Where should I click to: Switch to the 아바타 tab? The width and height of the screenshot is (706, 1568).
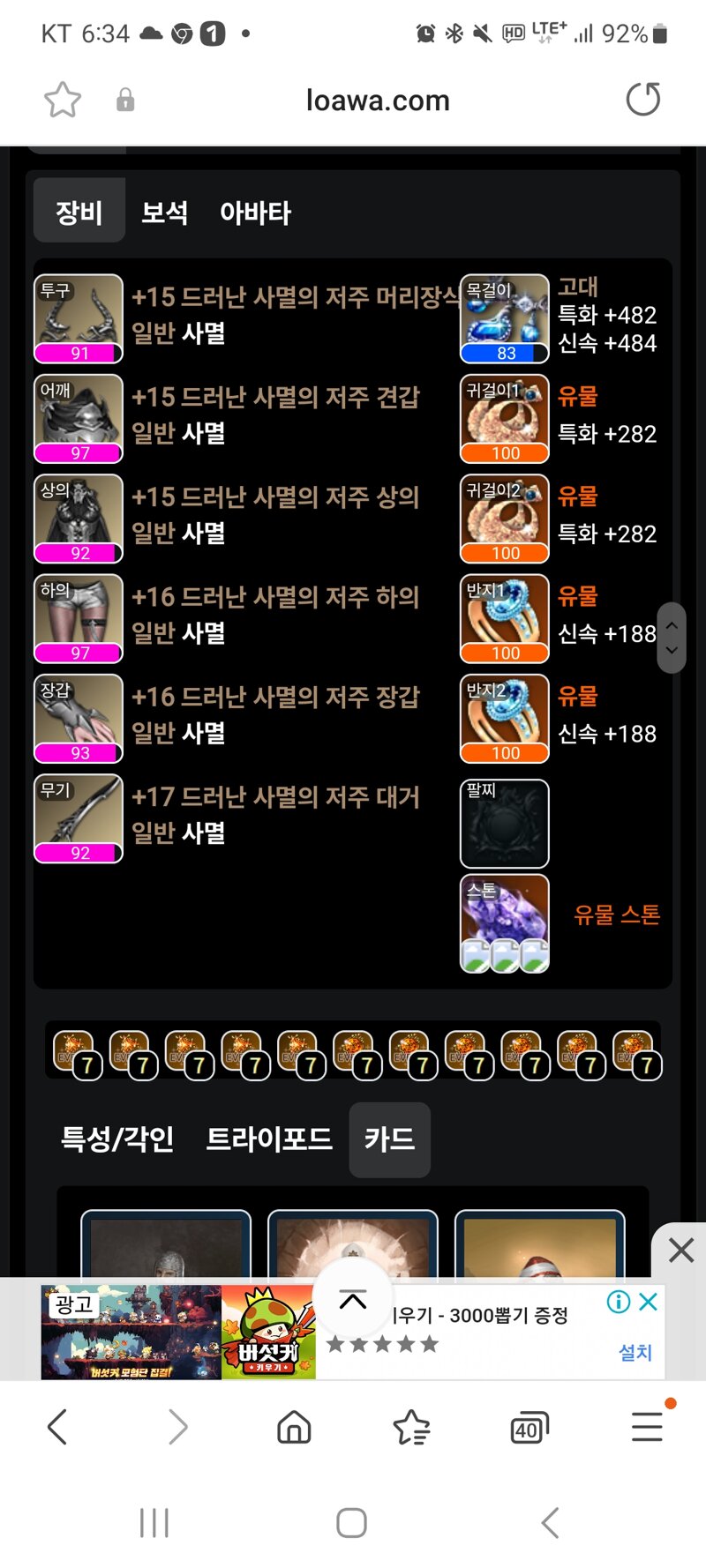point(255,213)
